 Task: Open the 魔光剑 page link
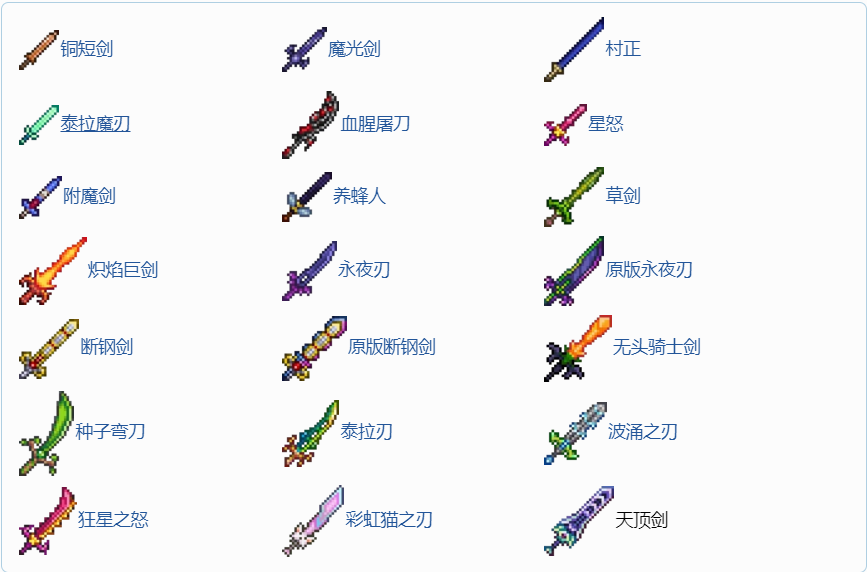coord(354,48)
